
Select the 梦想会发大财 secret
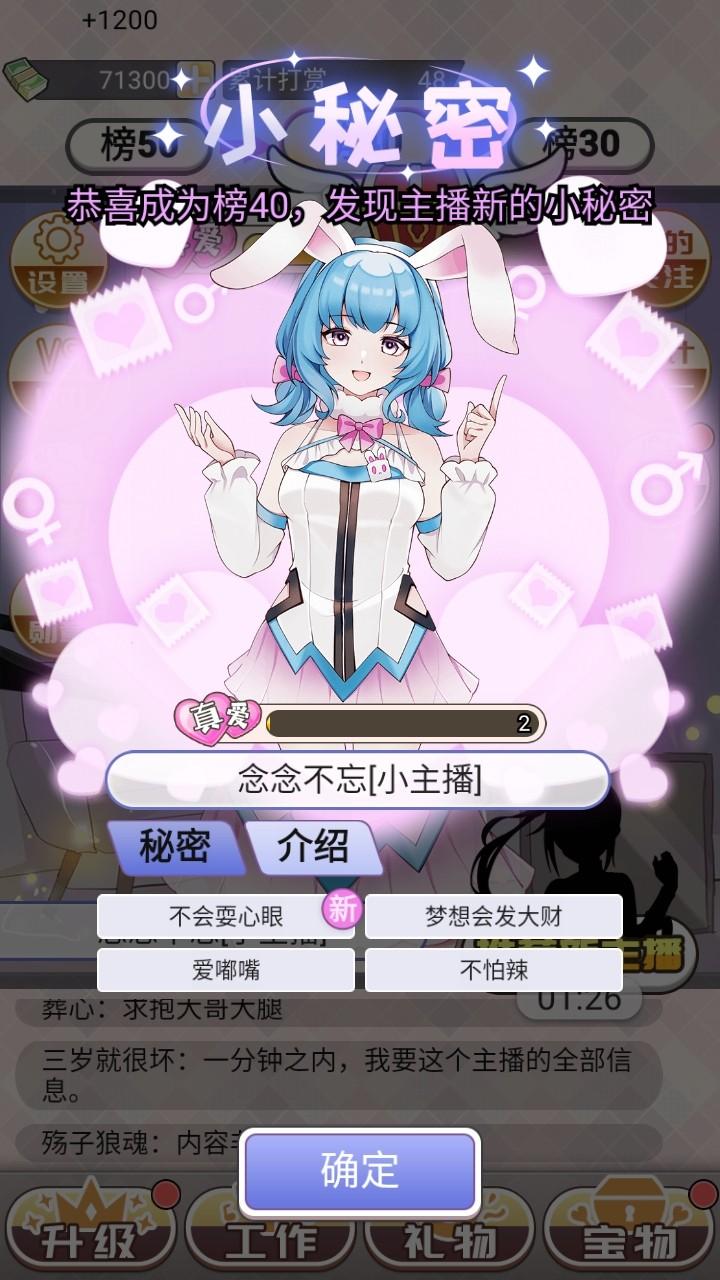[x=494, y=916]
